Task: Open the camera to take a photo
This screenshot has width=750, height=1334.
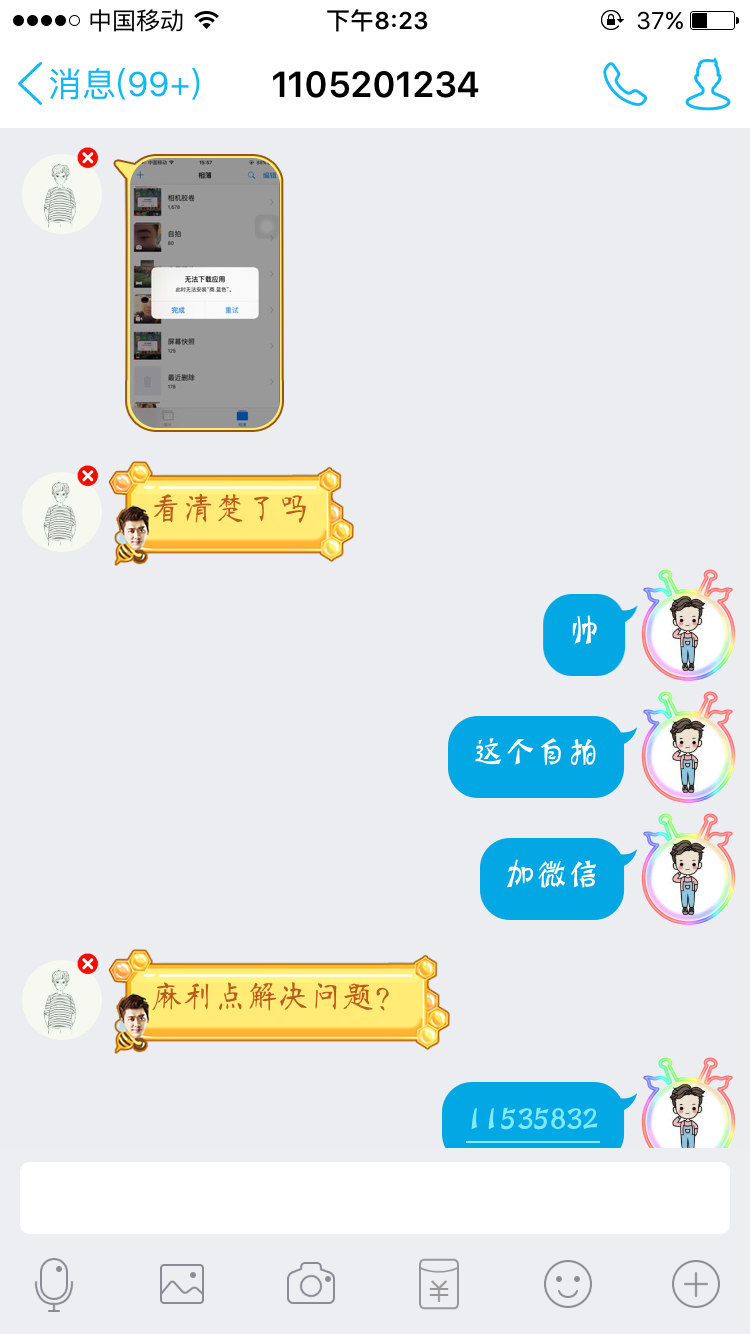Action: point(311,1284)
